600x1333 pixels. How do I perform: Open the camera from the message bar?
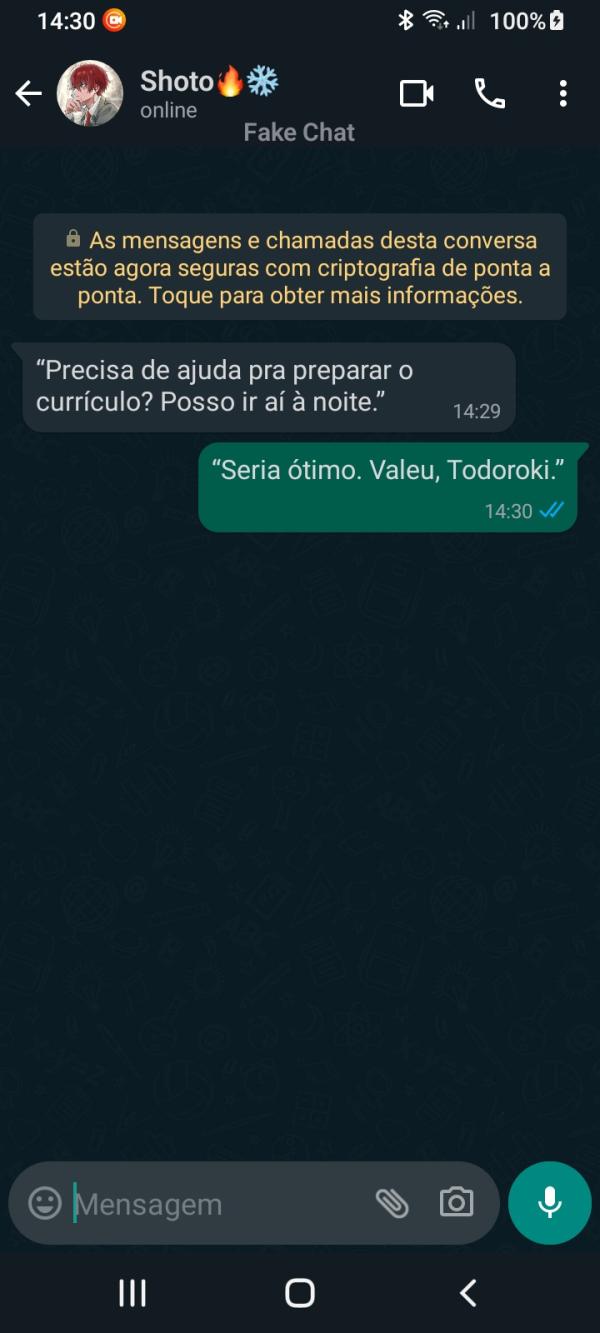(x=456, y=1203)
